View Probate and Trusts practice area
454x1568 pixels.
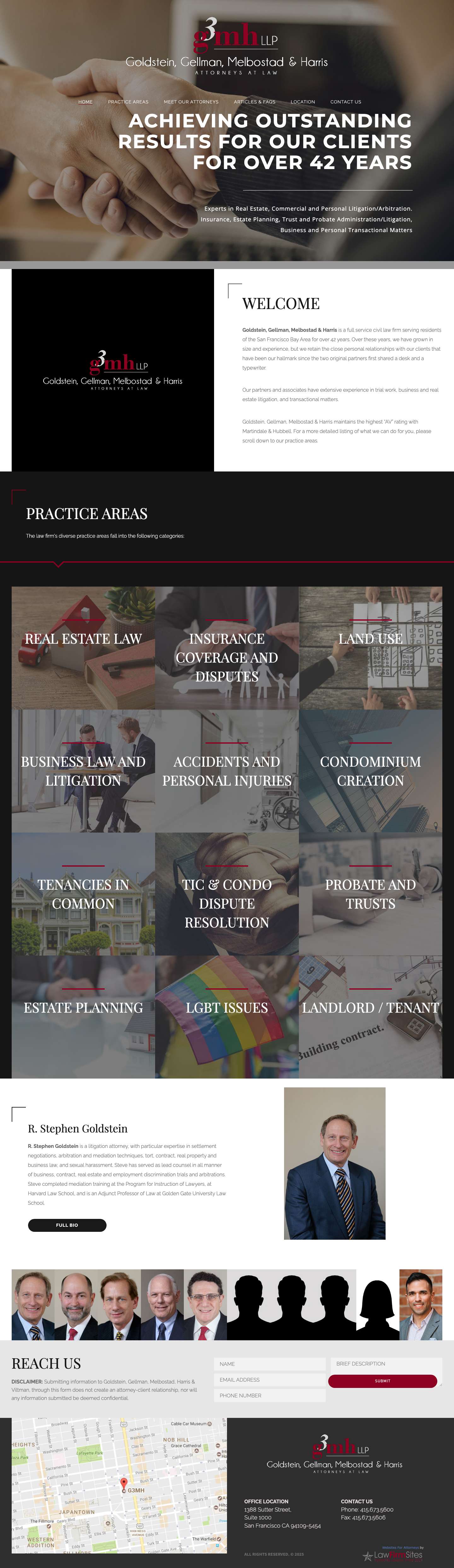coord(370,893)
